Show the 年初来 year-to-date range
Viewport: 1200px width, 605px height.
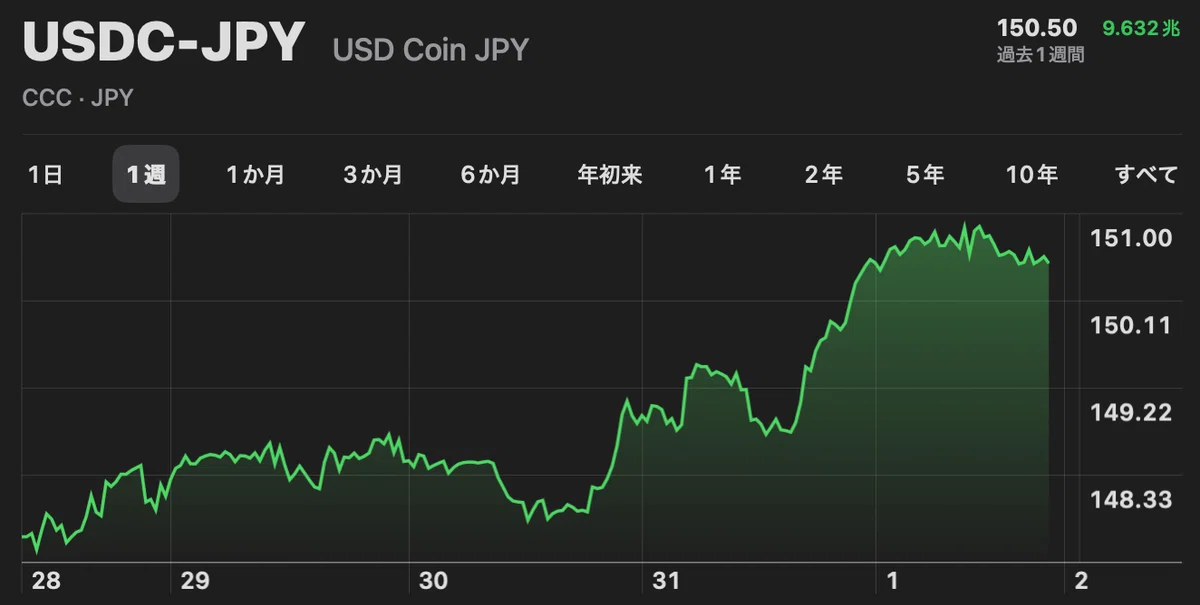610,175
